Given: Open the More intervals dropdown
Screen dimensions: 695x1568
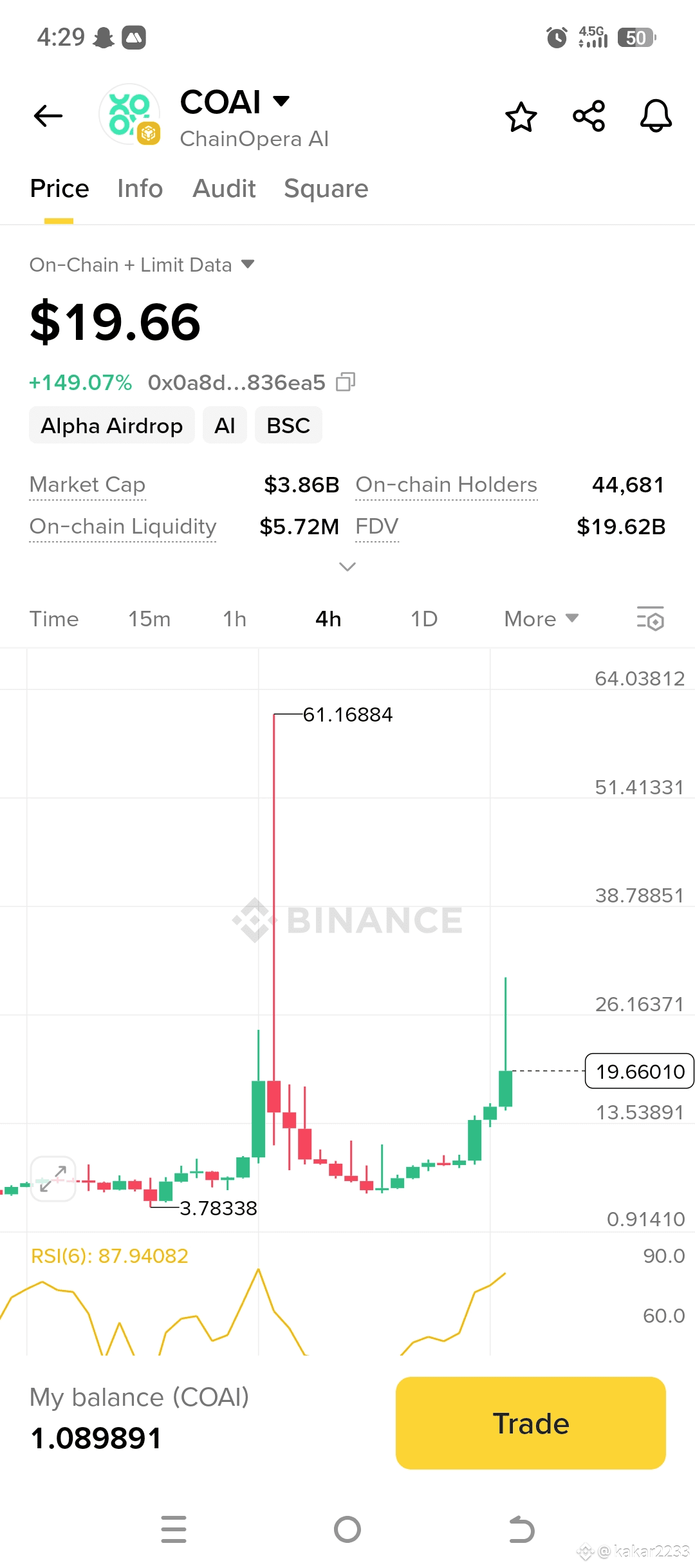Looking at the screenshot, I should (x=541, y=619).
